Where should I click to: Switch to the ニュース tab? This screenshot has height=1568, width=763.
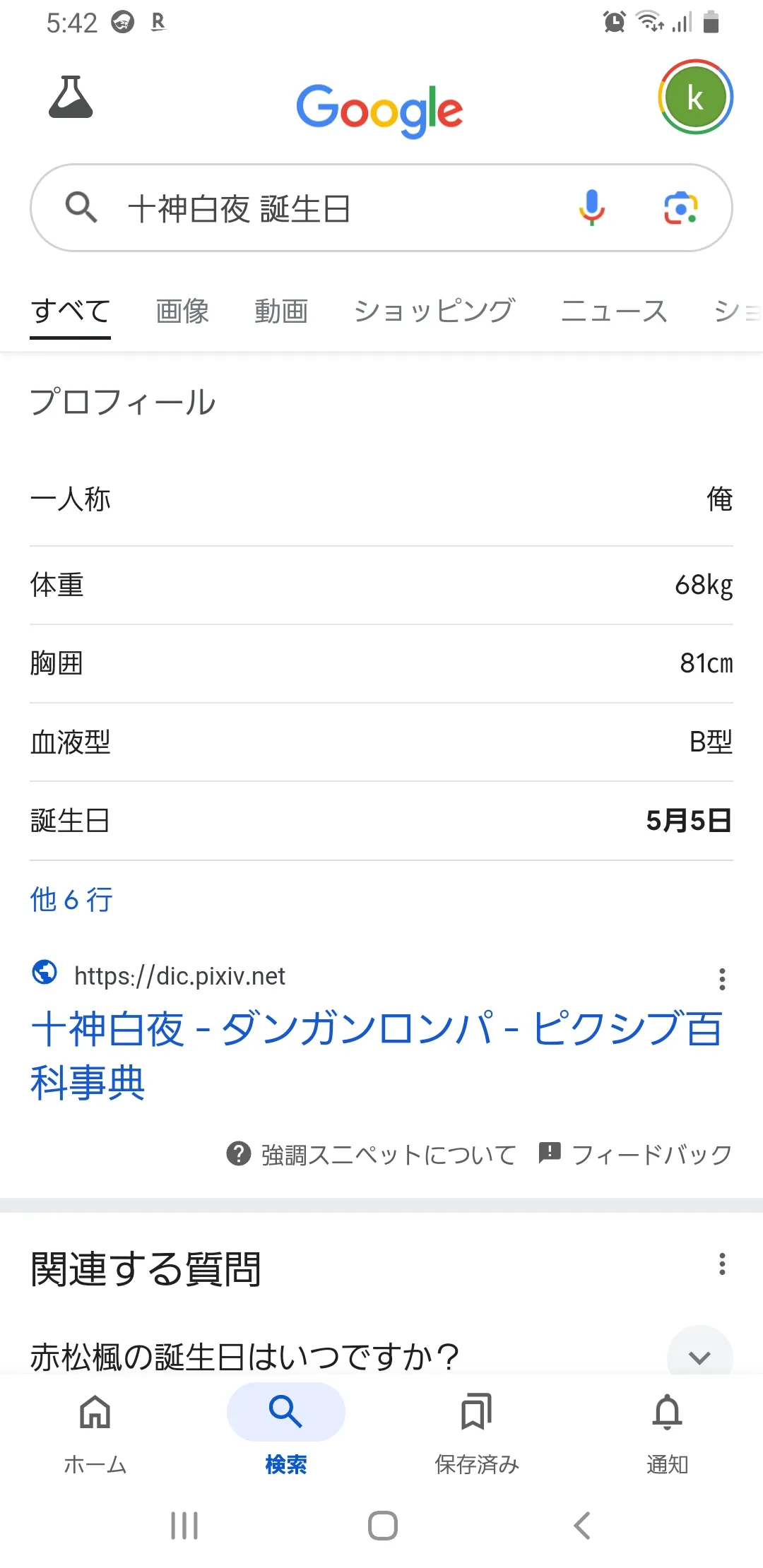tap(614, 311)
